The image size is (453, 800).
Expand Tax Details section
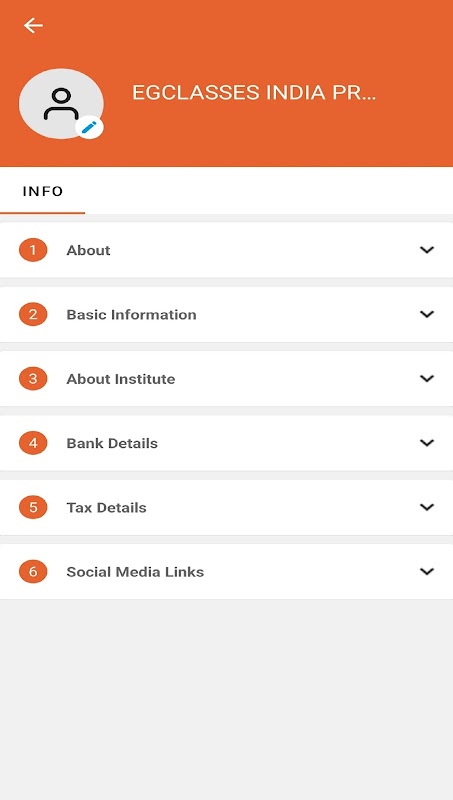pos(226,507)
